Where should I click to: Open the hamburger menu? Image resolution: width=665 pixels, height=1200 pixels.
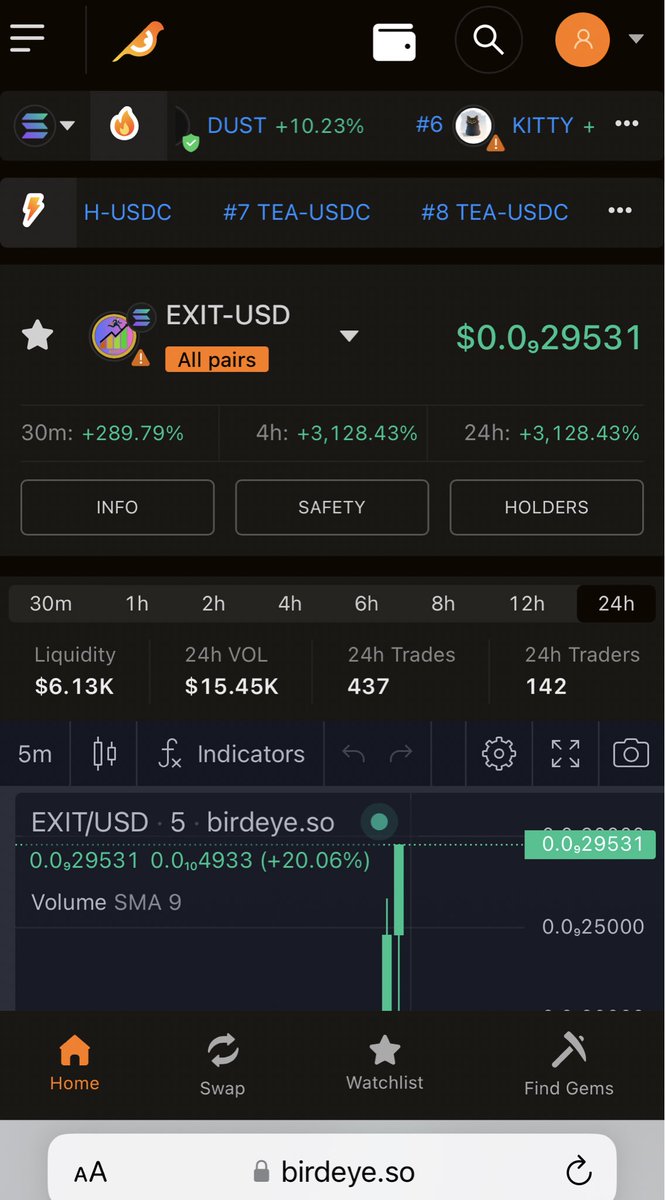click(x=27, y=39)
